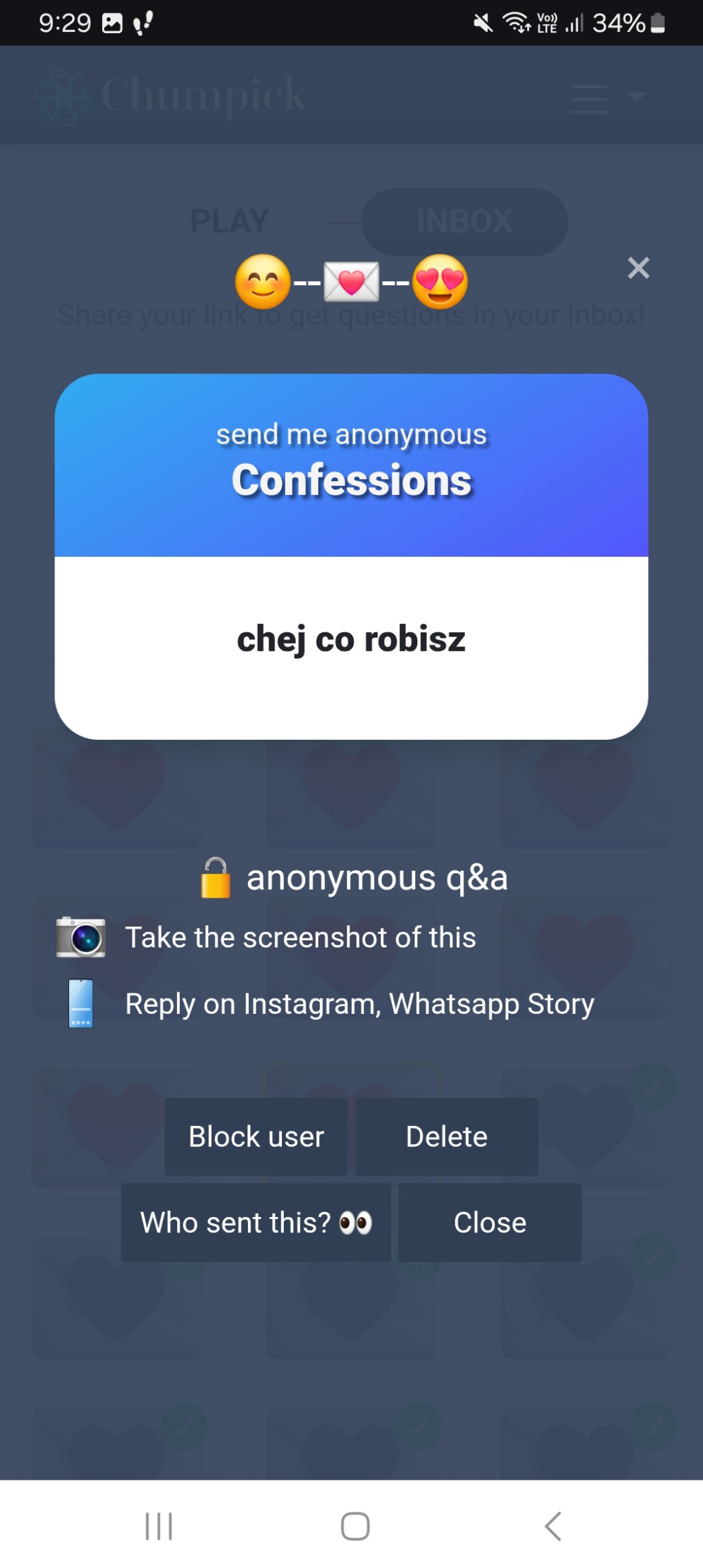Block the user who sent this
This screenshot has width=703, height=1568.
pos(256,1137)
